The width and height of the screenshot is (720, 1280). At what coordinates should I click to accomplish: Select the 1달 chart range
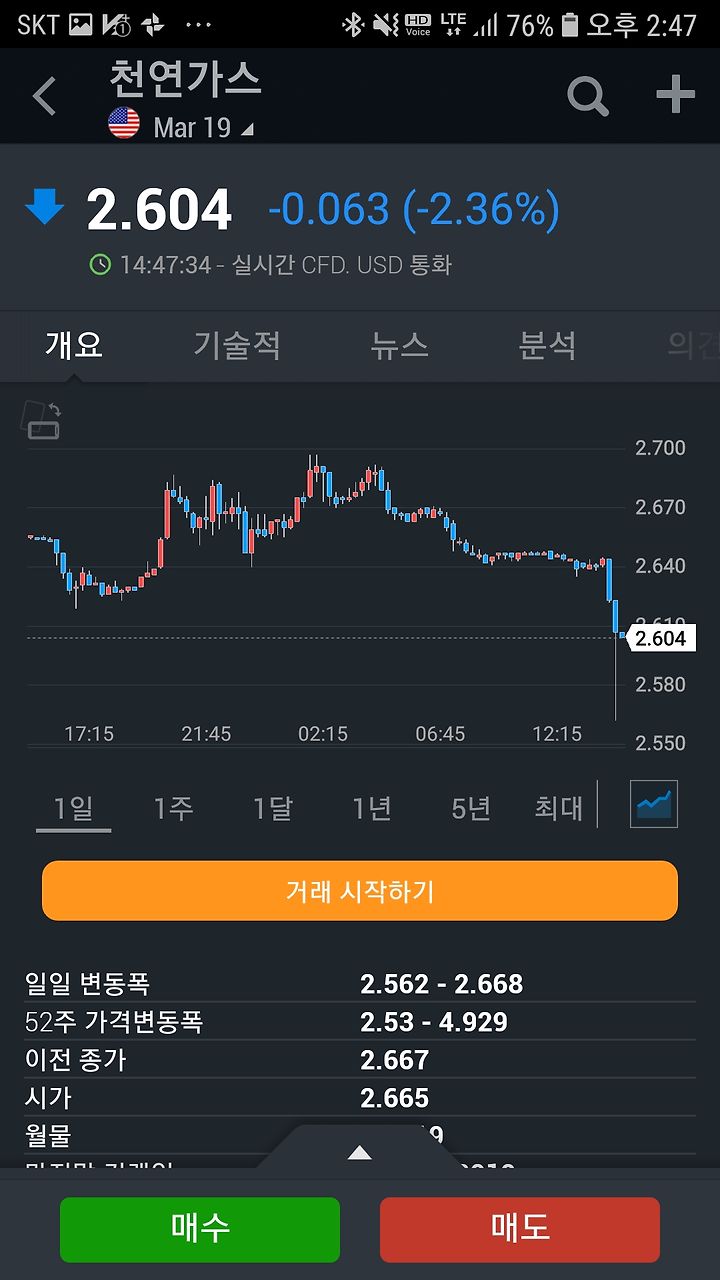point(272,808)
